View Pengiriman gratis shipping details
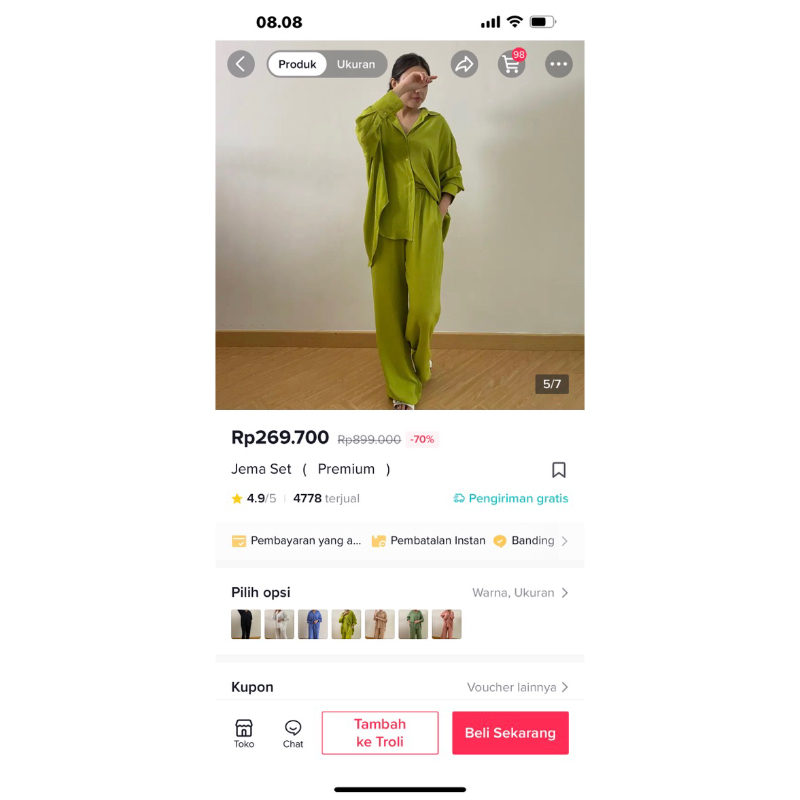800x800 pixels. point(510,498)
